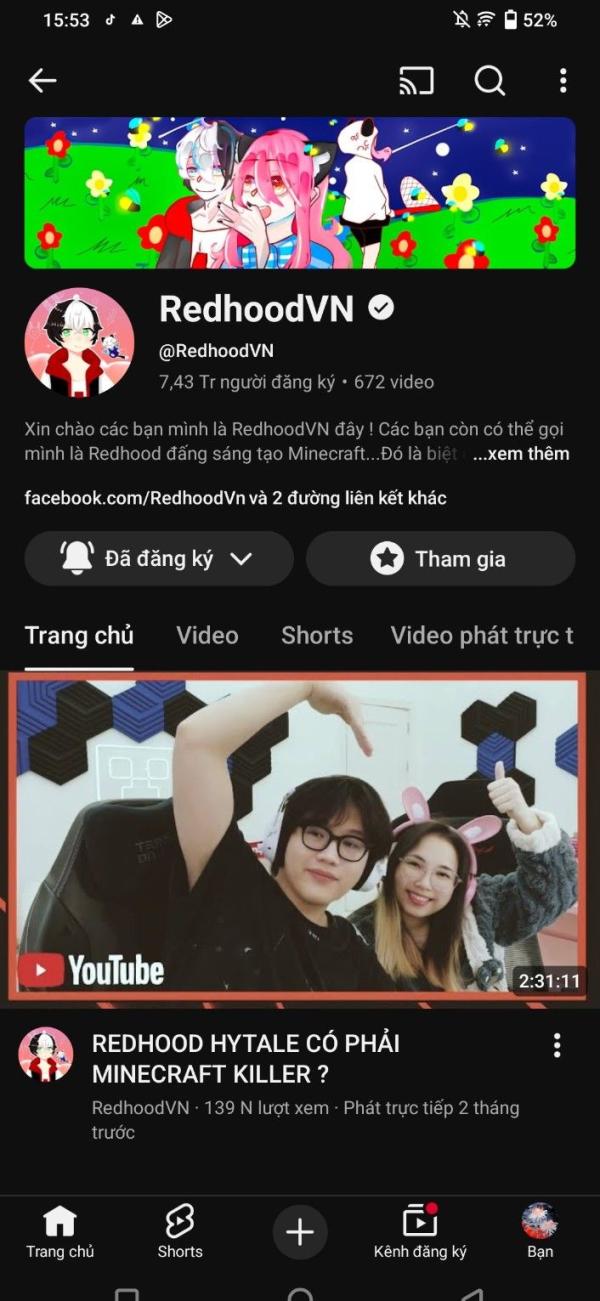Open the RedhoodVN channel profile picture
600x1301 pixels.
point(79,342)
